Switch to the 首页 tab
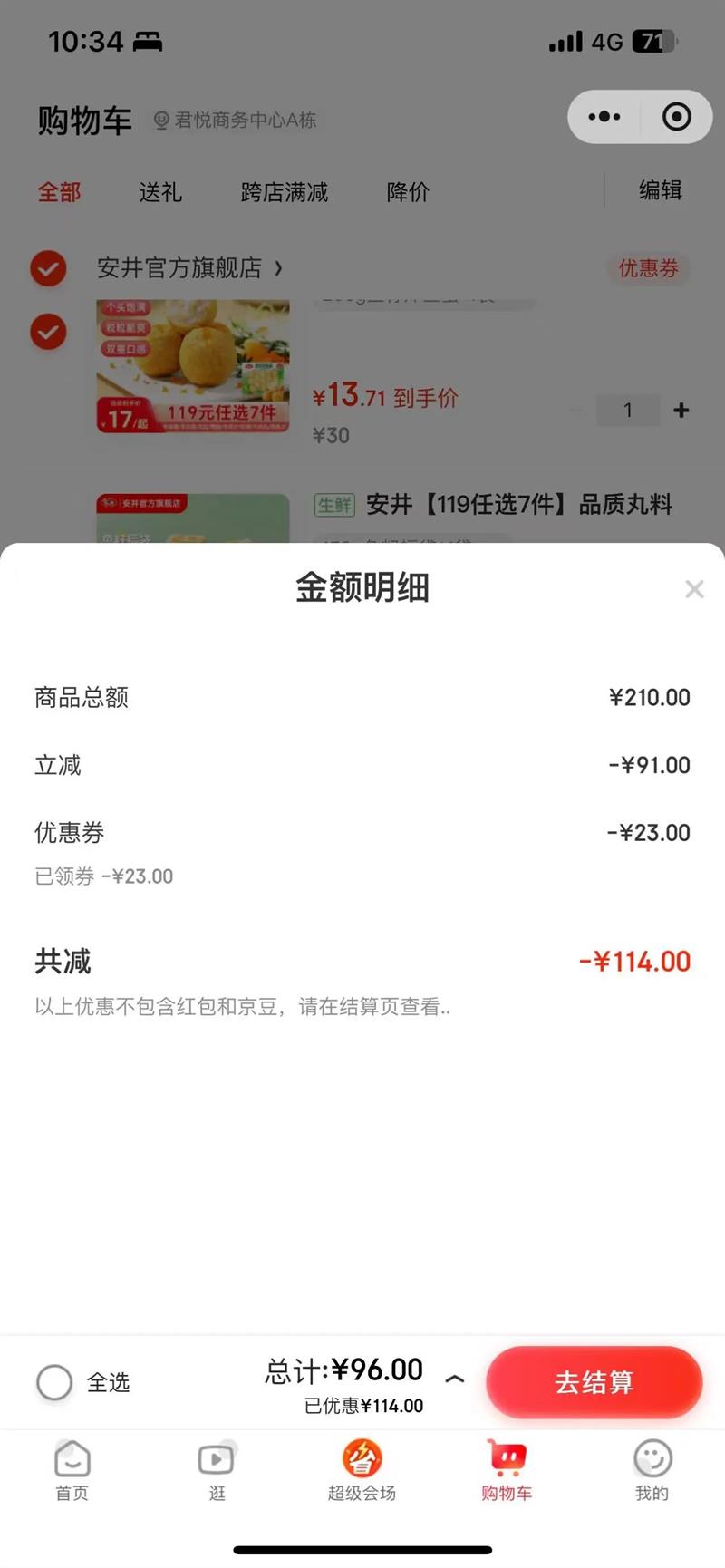 coord(72,1470)
